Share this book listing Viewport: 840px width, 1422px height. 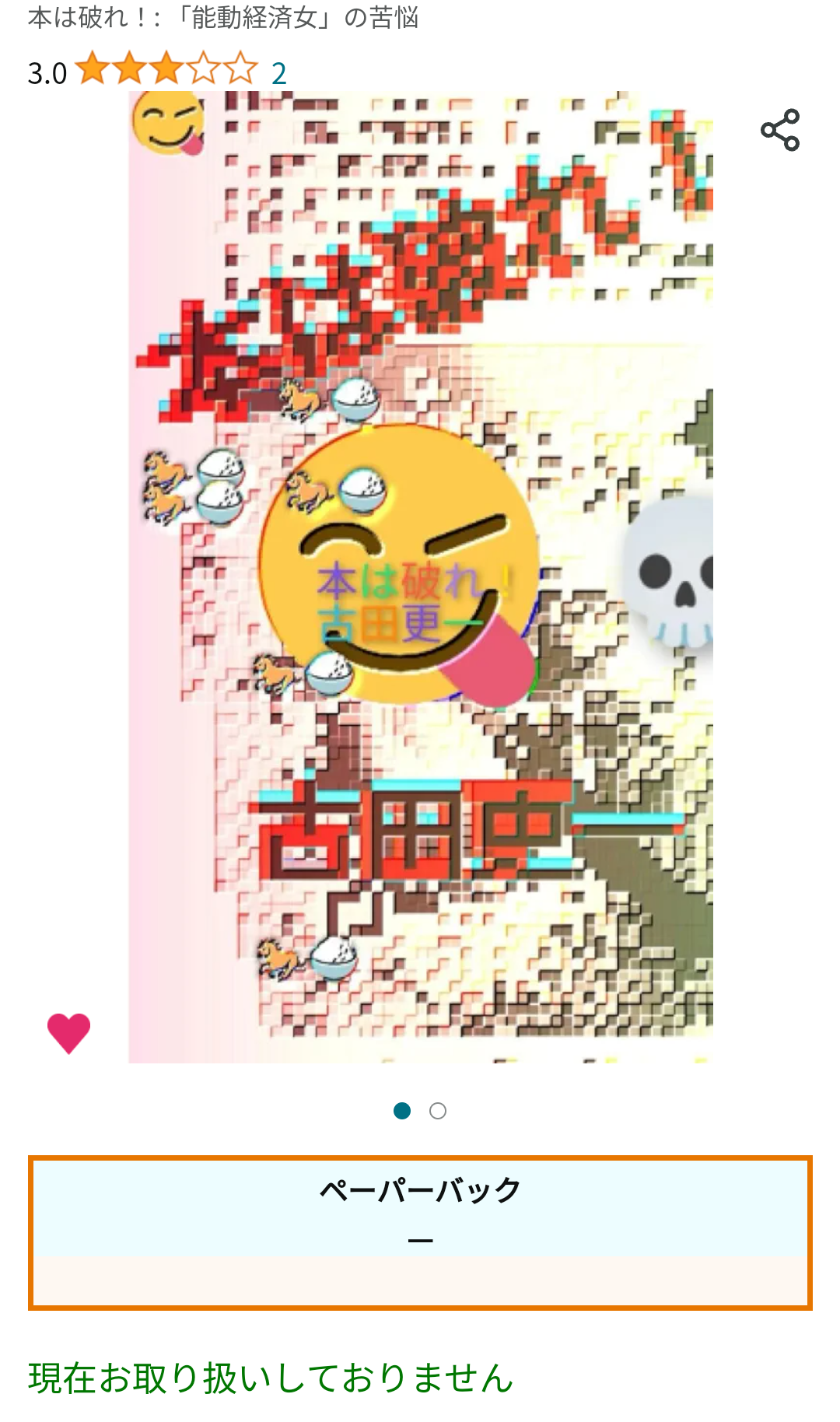pyautogui.click(x=780, y=130)
